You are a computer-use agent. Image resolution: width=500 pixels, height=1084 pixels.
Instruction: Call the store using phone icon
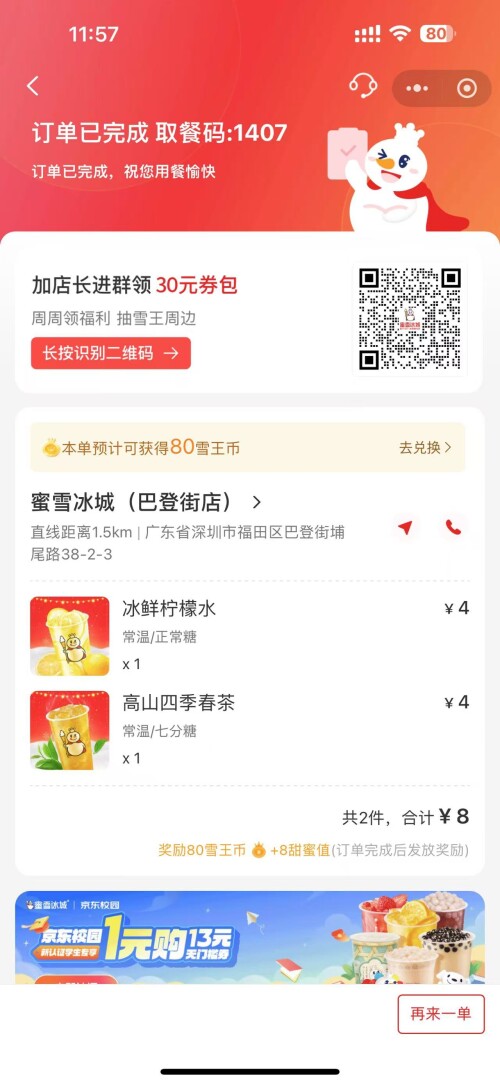454,528
